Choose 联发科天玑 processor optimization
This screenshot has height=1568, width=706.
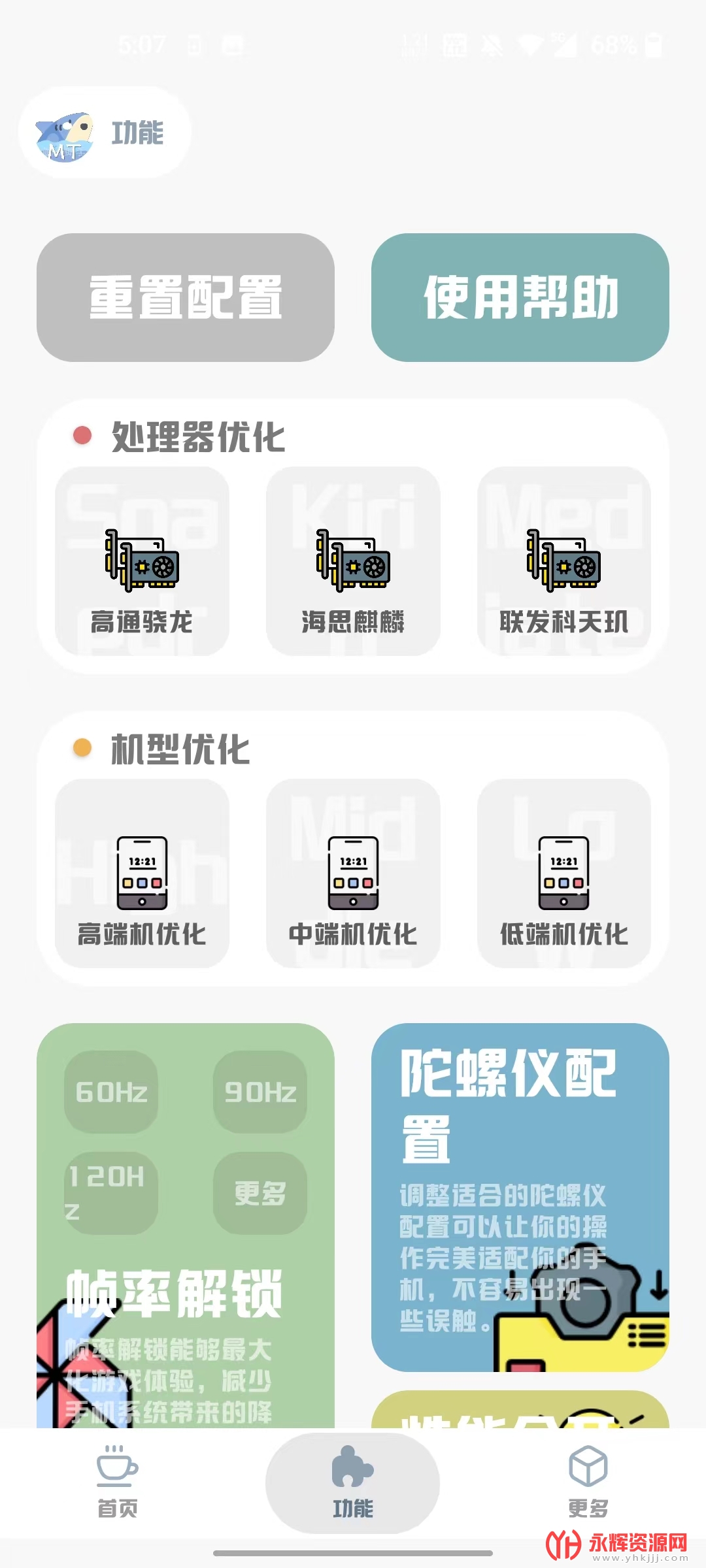click(563, 561)
